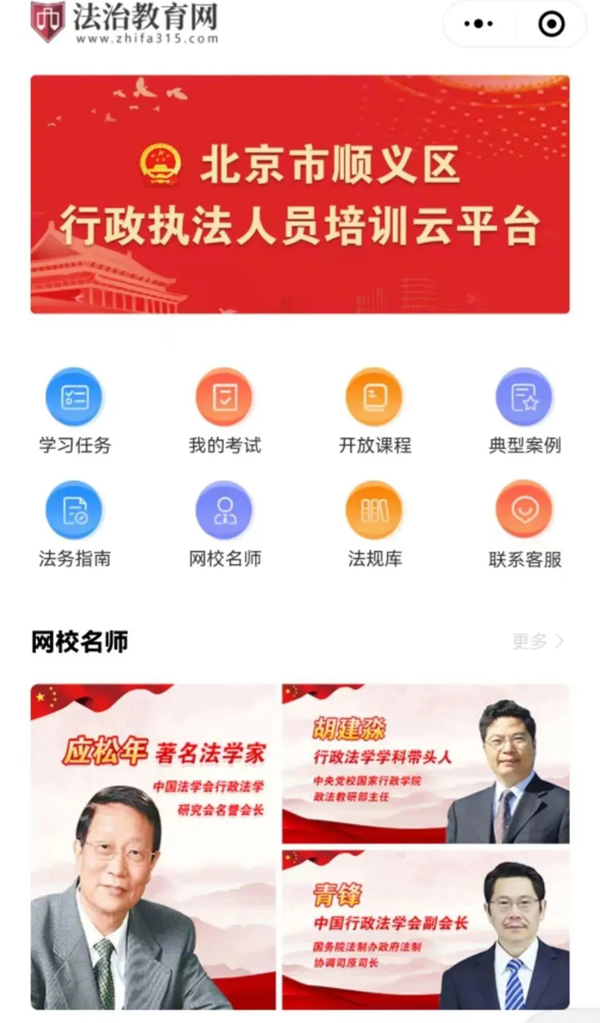Open 学习任务
This screenshot has height=1023, width=600.
tap(74, 397)
